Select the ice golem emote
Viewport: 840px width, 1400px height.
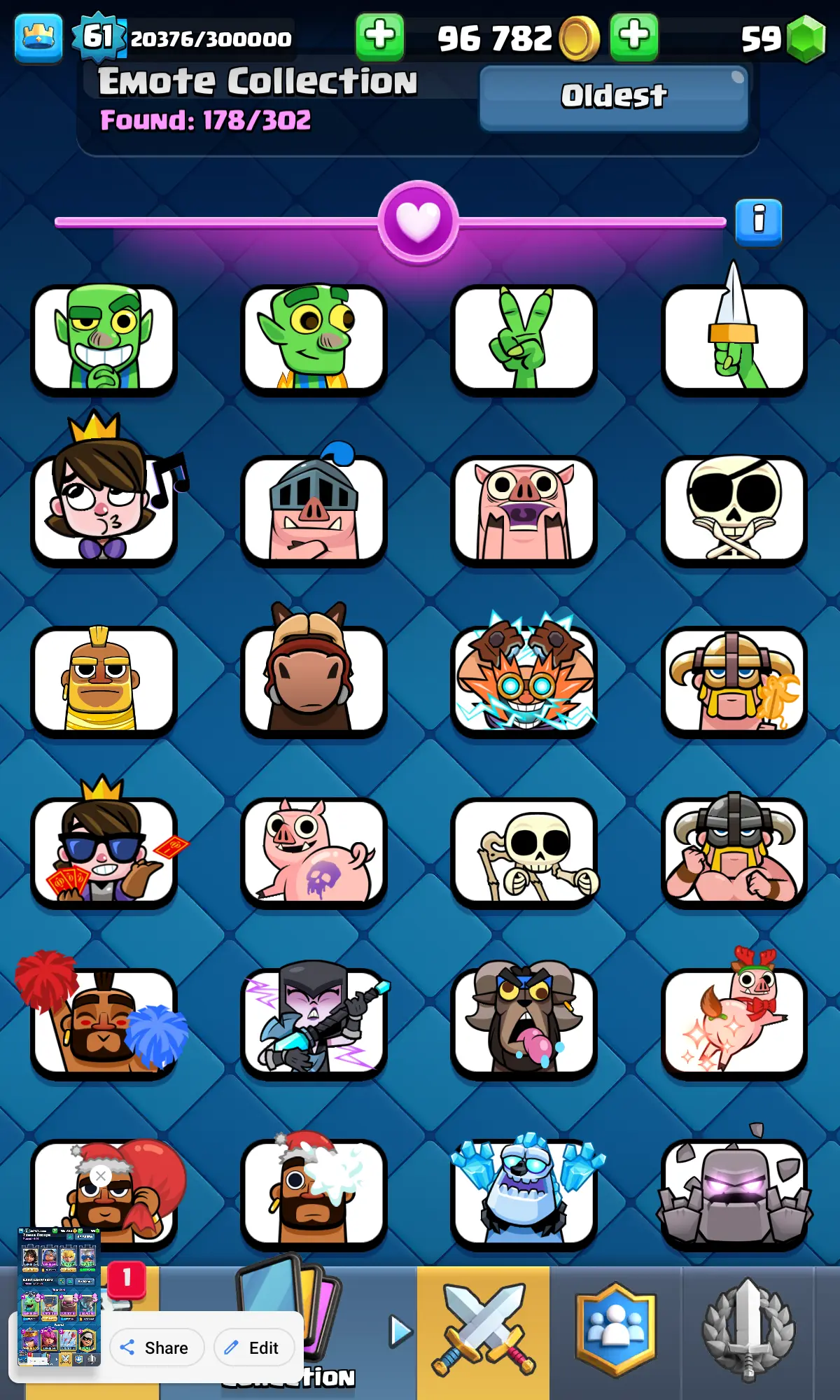coord(524,1193)
